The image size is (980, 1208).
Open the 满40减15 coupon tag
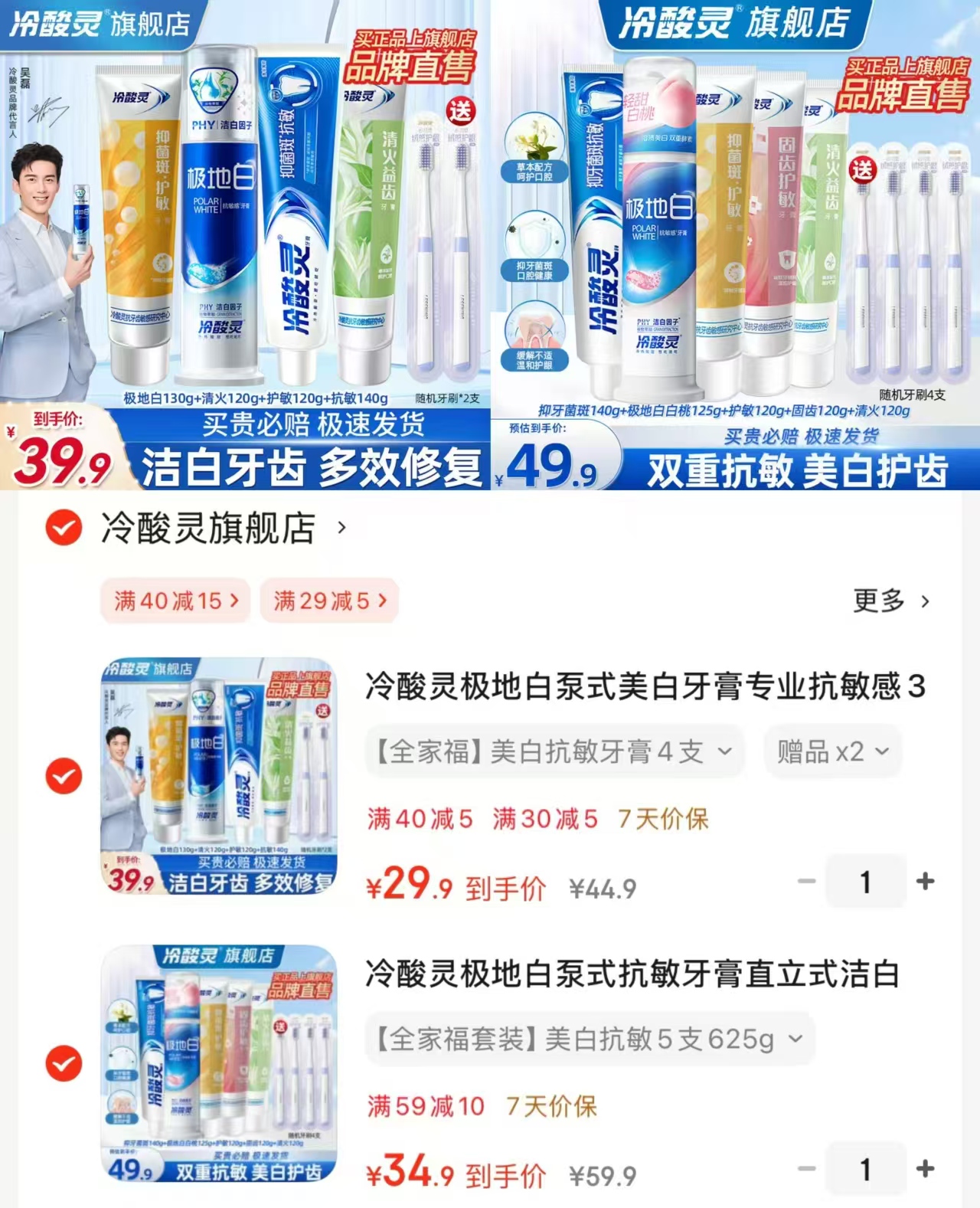[175, 601]
